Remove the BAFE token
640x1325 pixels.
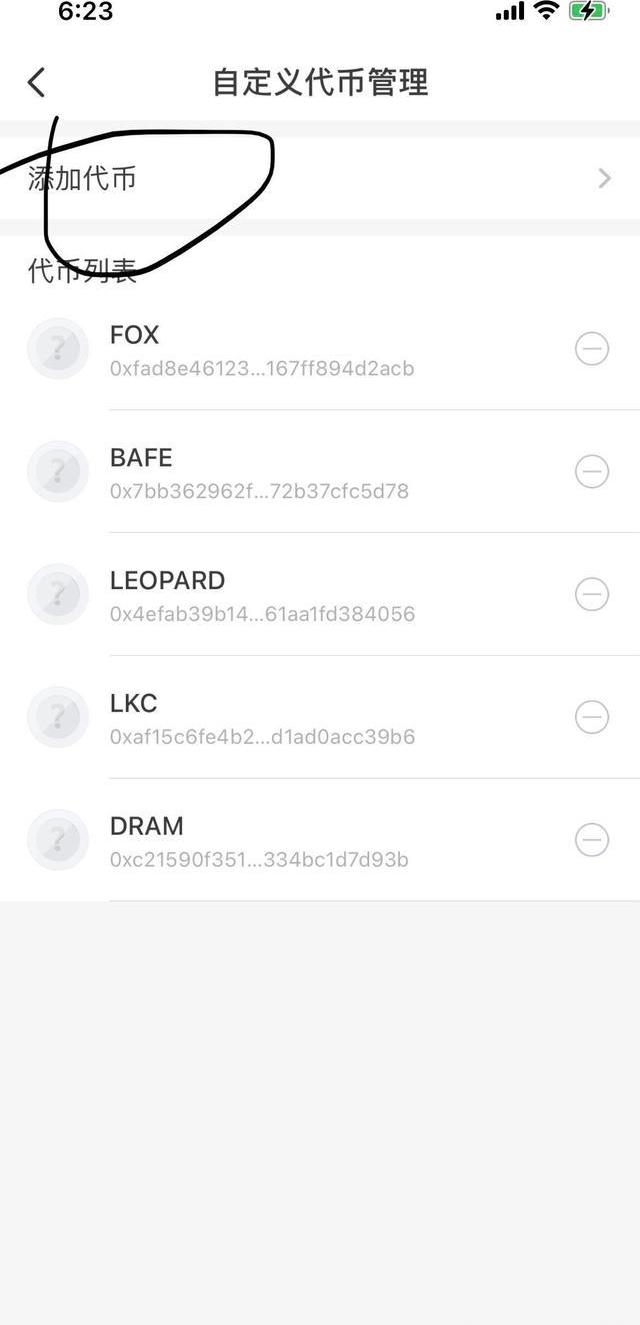coord(592,472)
